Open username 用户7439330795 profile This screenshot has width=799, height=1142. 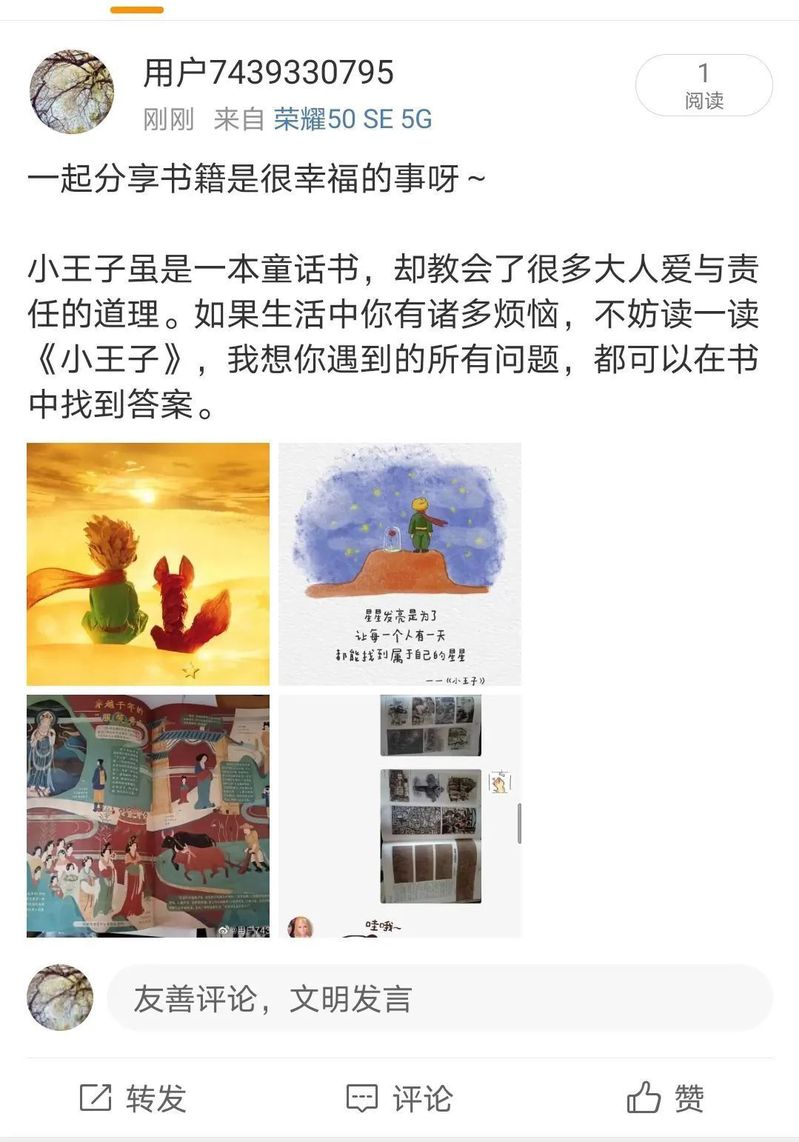[268, 72]
